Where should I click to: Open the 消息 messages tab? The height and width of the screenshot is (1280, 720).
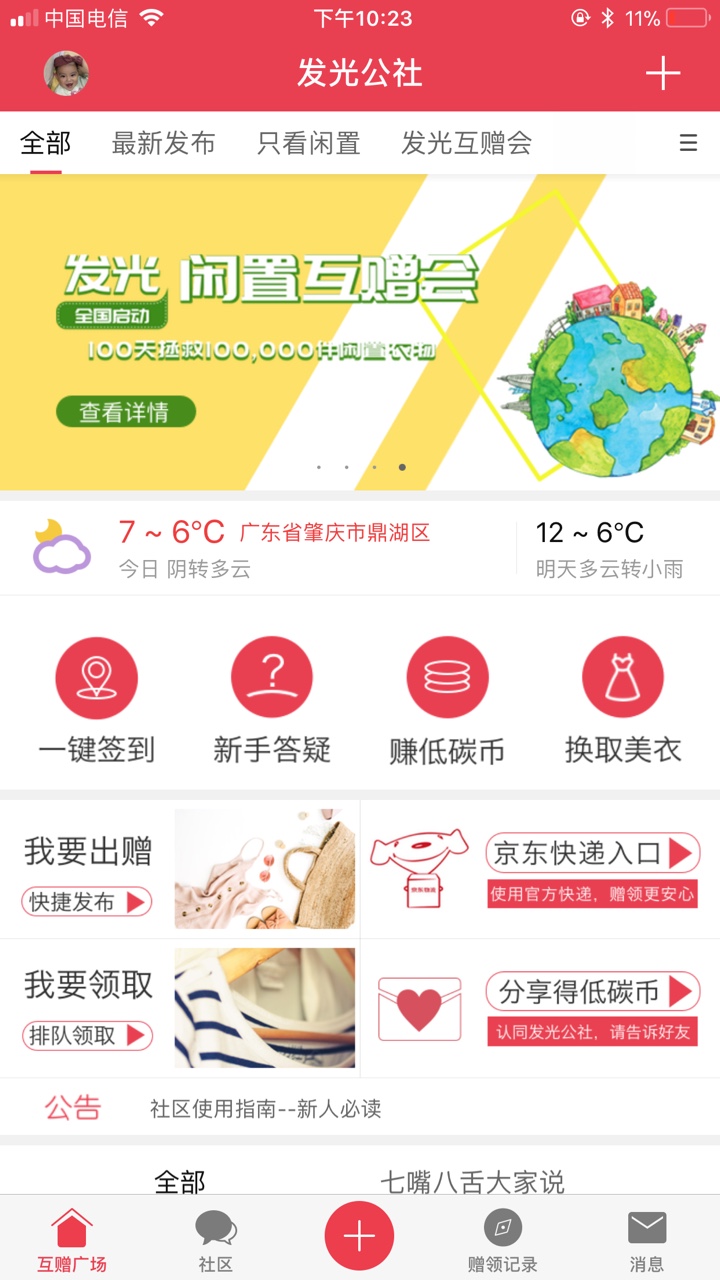(647, 1240)
